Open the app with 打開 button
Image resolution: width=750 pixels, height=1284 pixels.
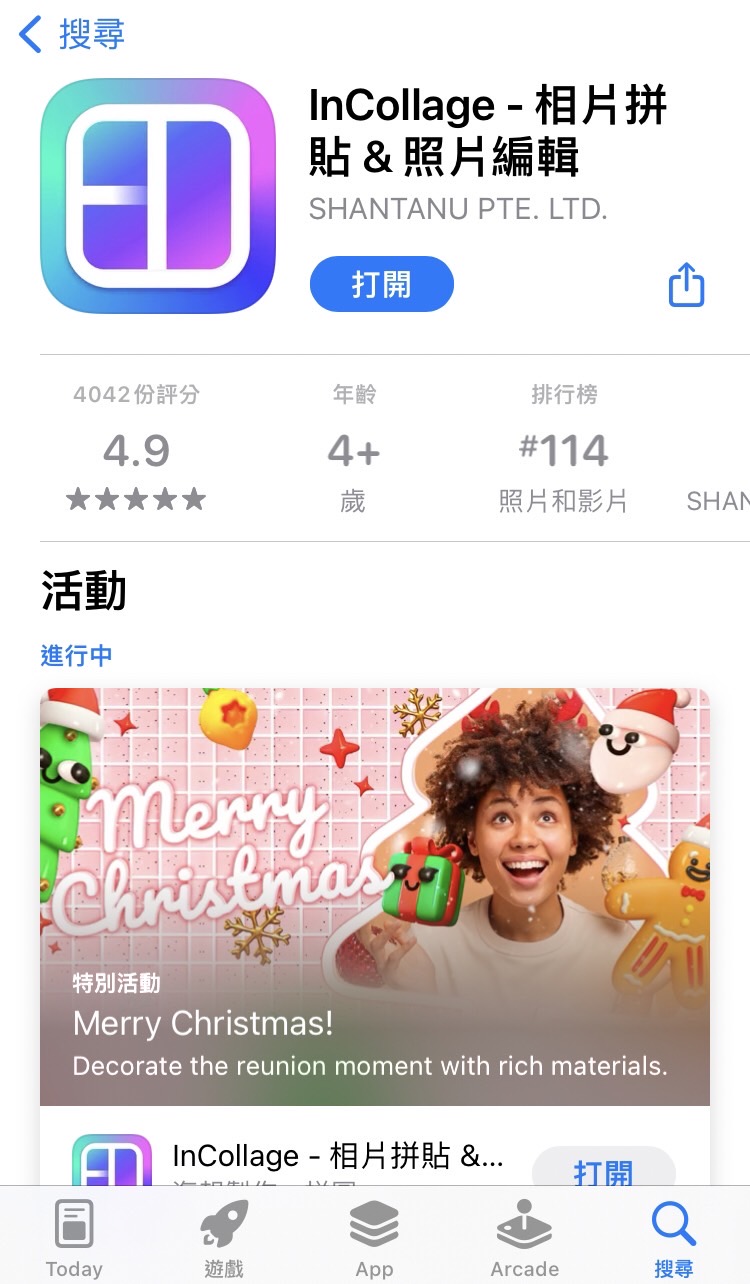click(381, 284)
